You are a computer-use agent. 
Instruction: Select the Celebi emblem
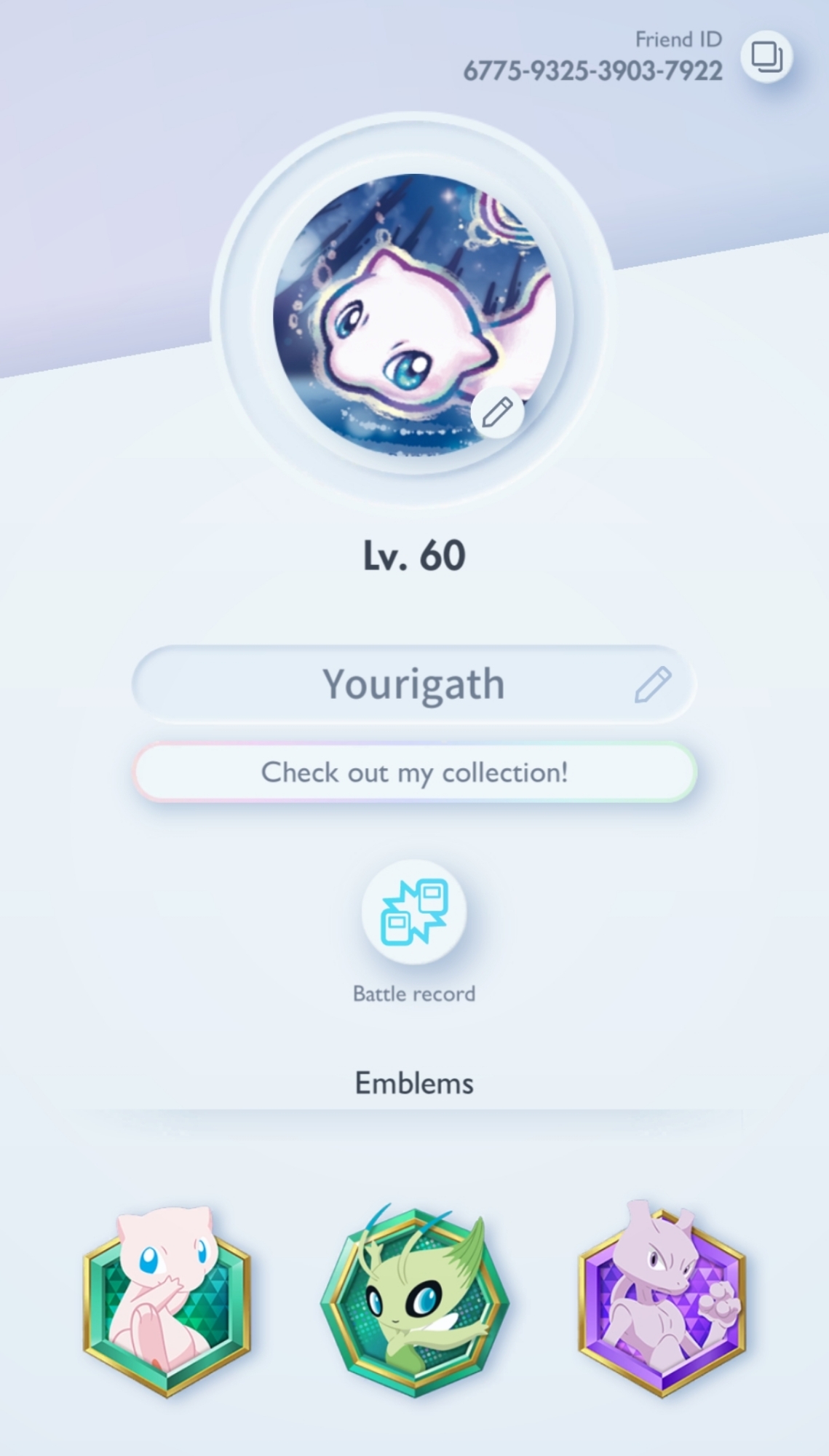pyautogui.click(x=414, y=1301)
